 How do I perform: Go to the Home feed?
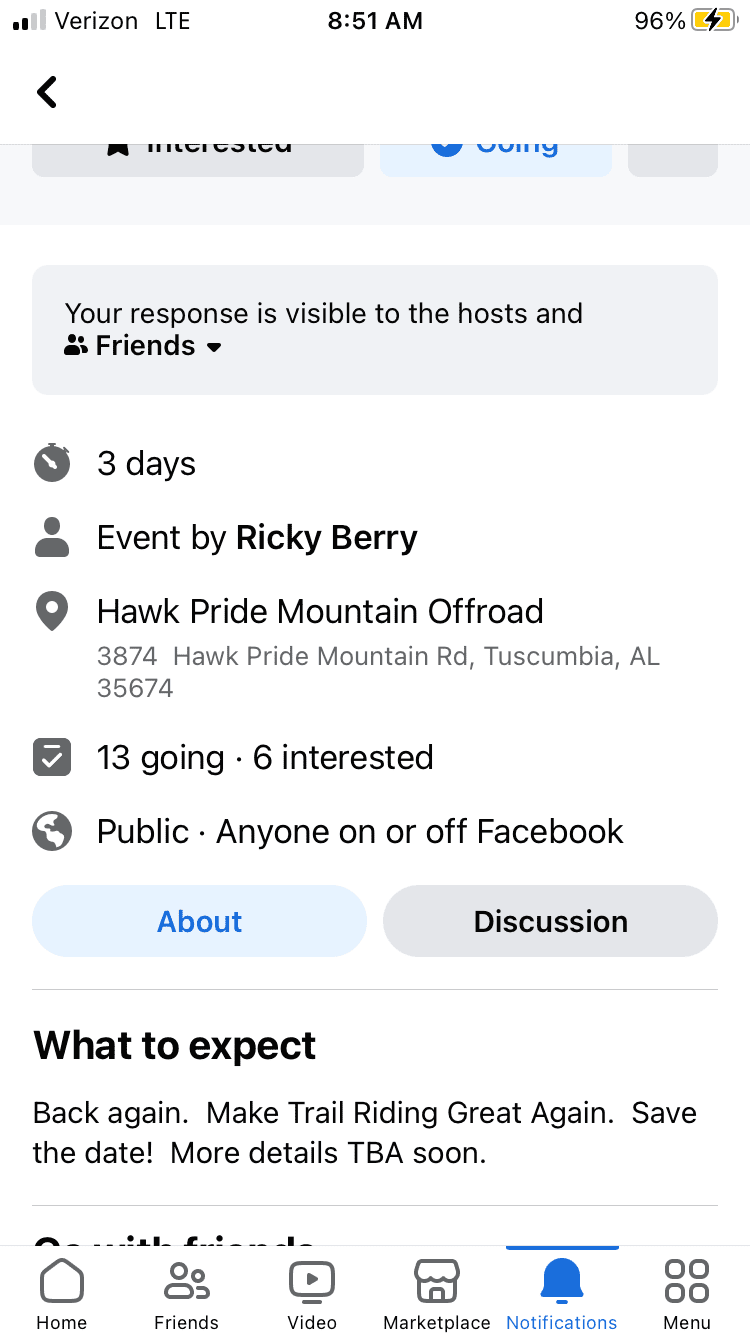coord(61,1294)
